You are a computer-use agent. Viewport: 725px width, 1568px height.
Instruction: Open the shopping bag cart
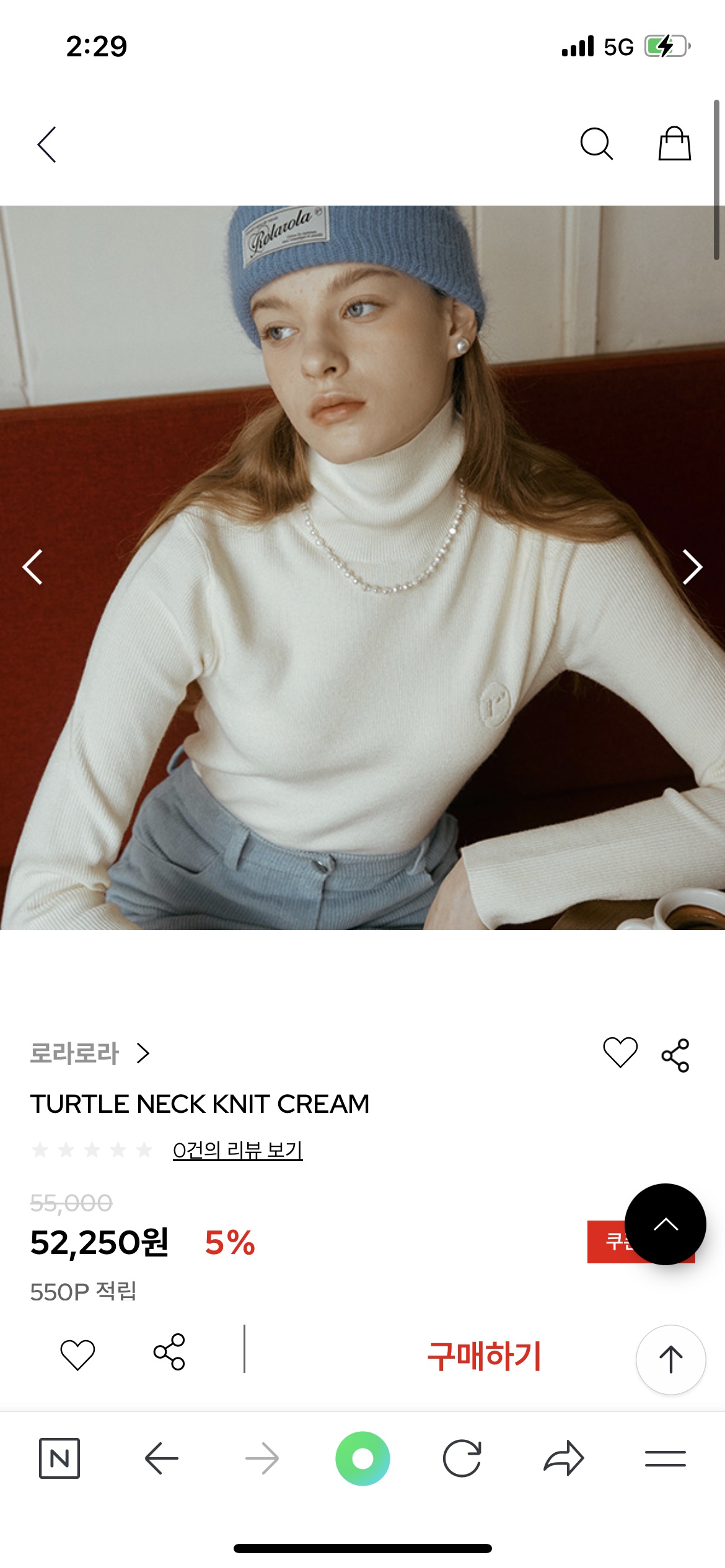point(674,144)
